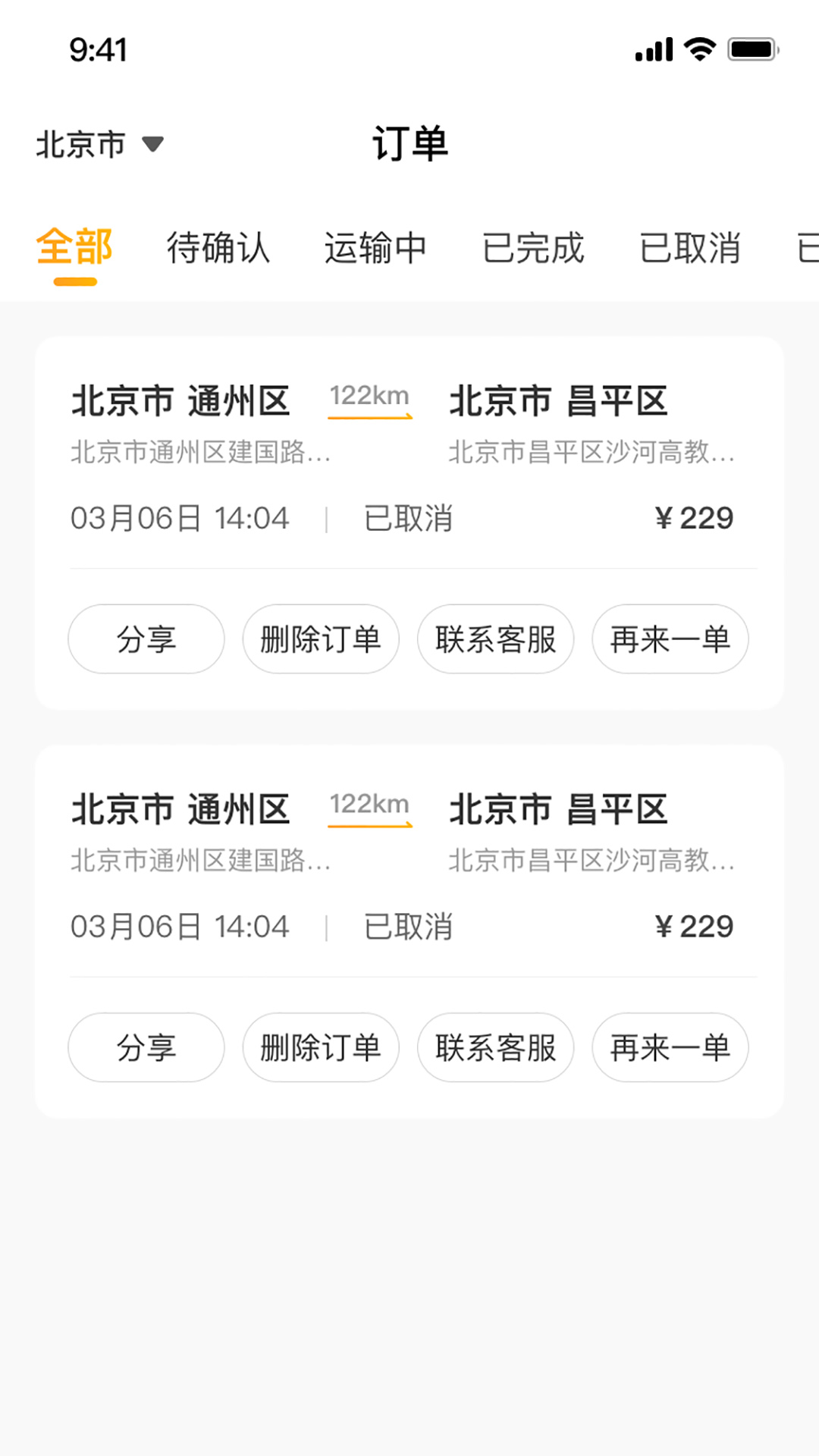Delete the first order with 删除订单
Image resolution: width=819 pixels, height=1456 pixels.
320,639
